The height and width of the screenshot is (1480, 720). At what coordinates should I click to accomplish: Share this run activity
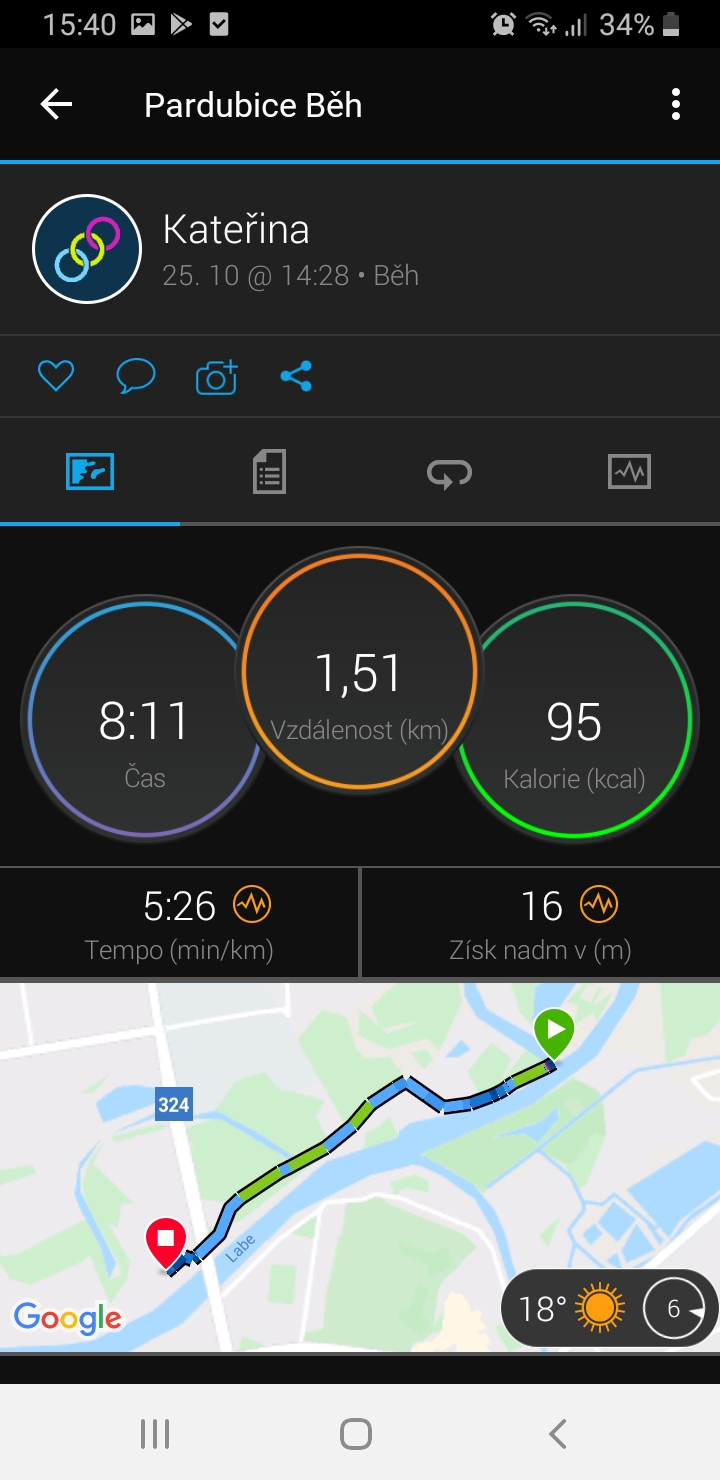point(296,377)
